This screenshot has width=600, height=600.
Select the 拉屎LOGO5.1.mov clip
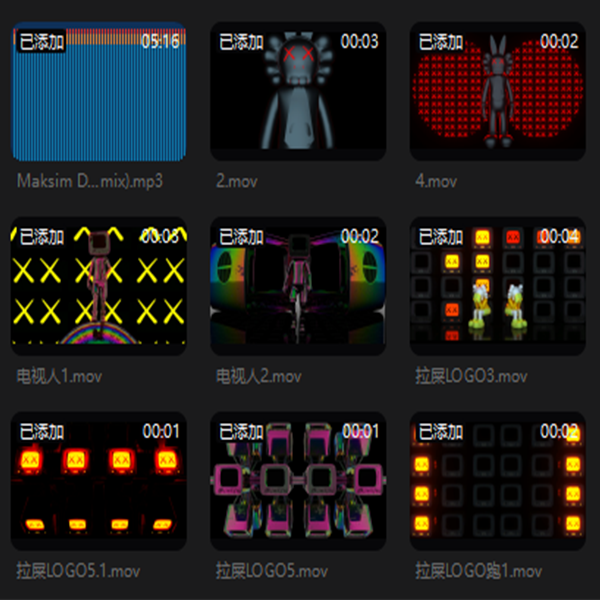coord(98,482)
